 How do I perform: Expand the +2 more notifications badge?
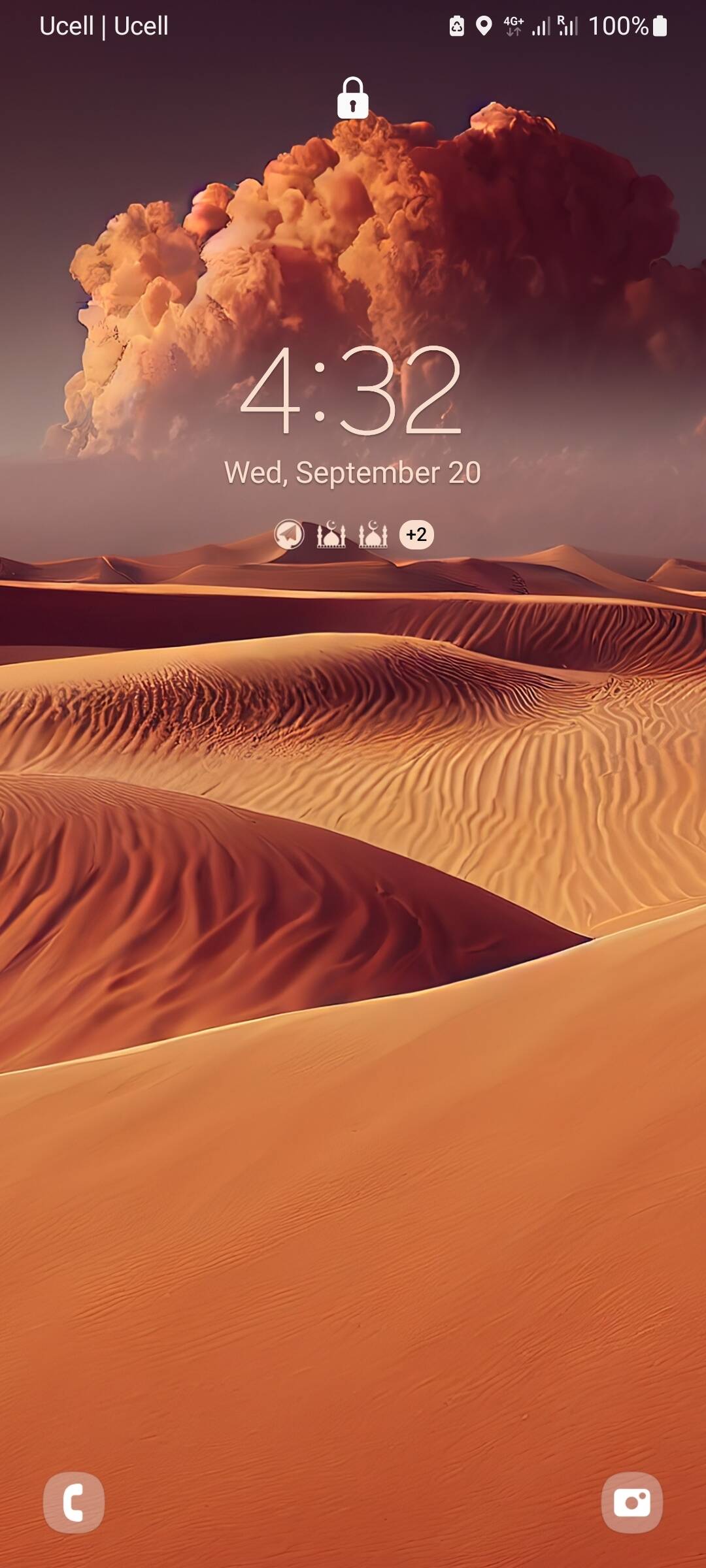click(x=416, y=534)
